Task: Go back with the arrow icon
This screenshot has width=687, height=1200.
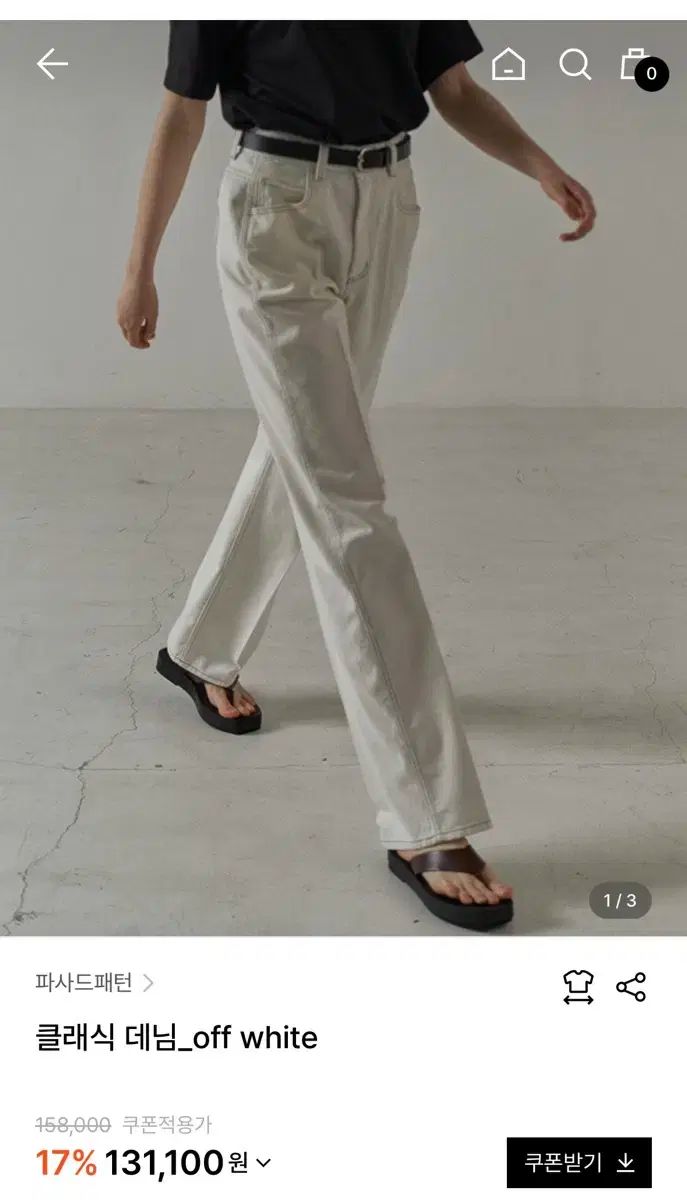Action: pyautogui.click(x=52, y=65)
